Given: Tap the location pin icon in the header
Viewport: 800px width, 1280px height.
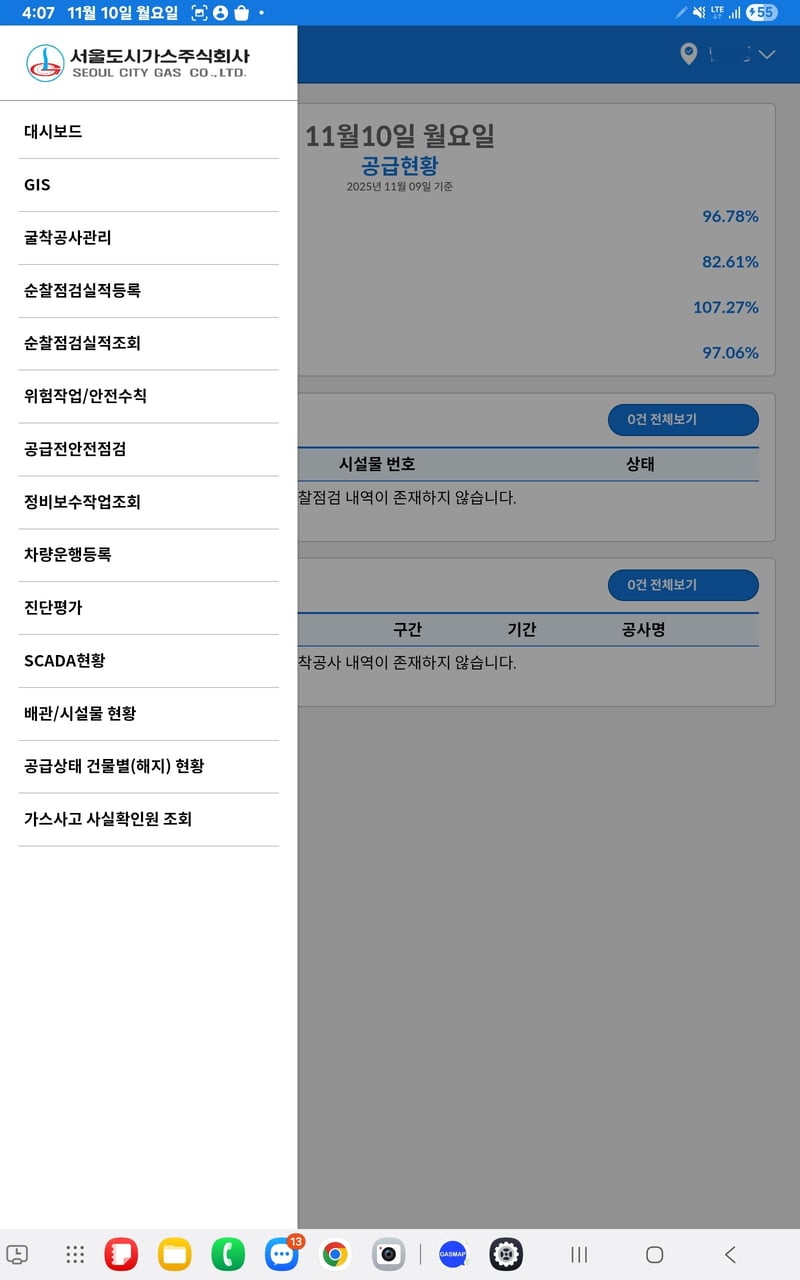Looking at the screenshot, I should 688,55.
